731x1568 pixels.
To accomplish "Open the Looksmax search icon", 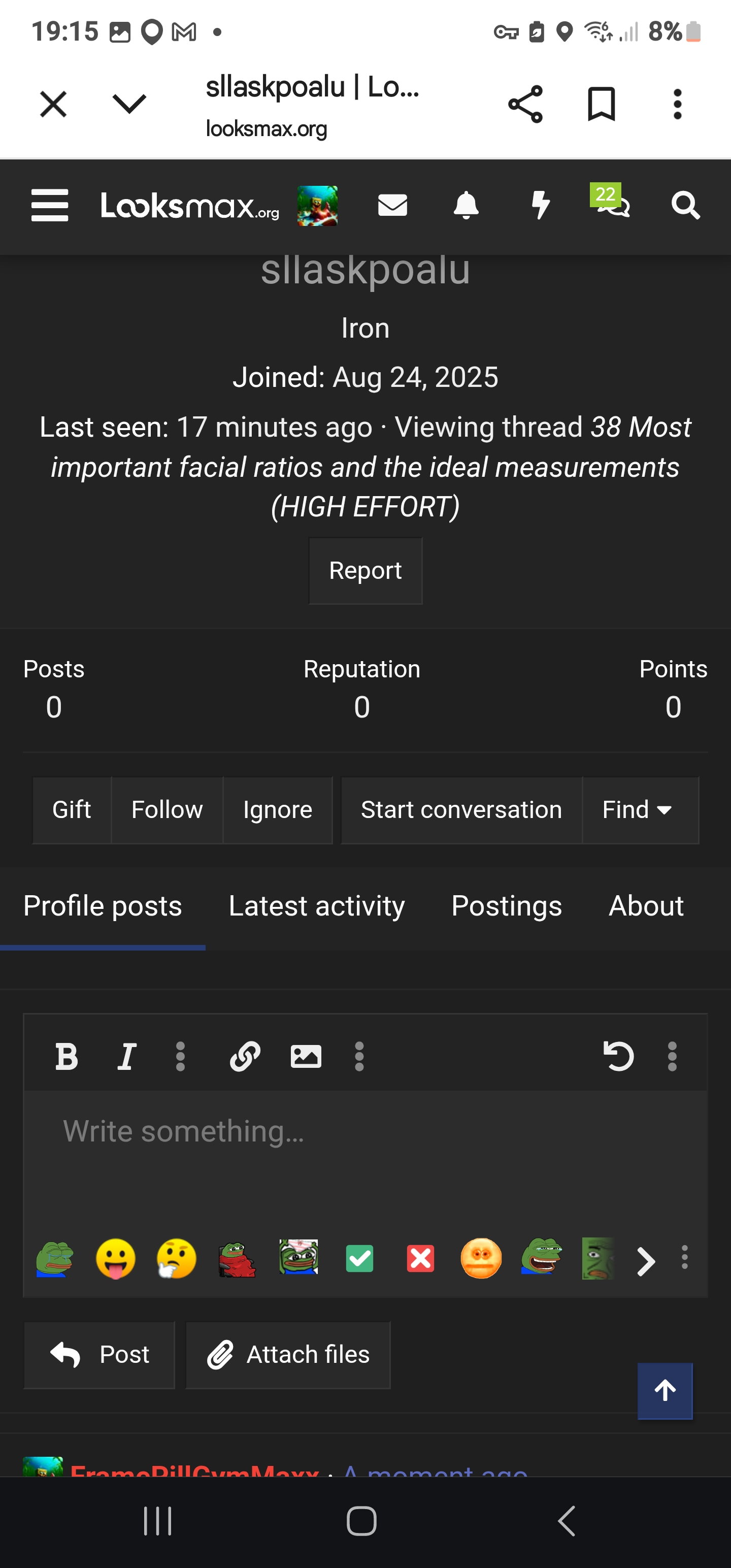I will (x=685, y=206).
